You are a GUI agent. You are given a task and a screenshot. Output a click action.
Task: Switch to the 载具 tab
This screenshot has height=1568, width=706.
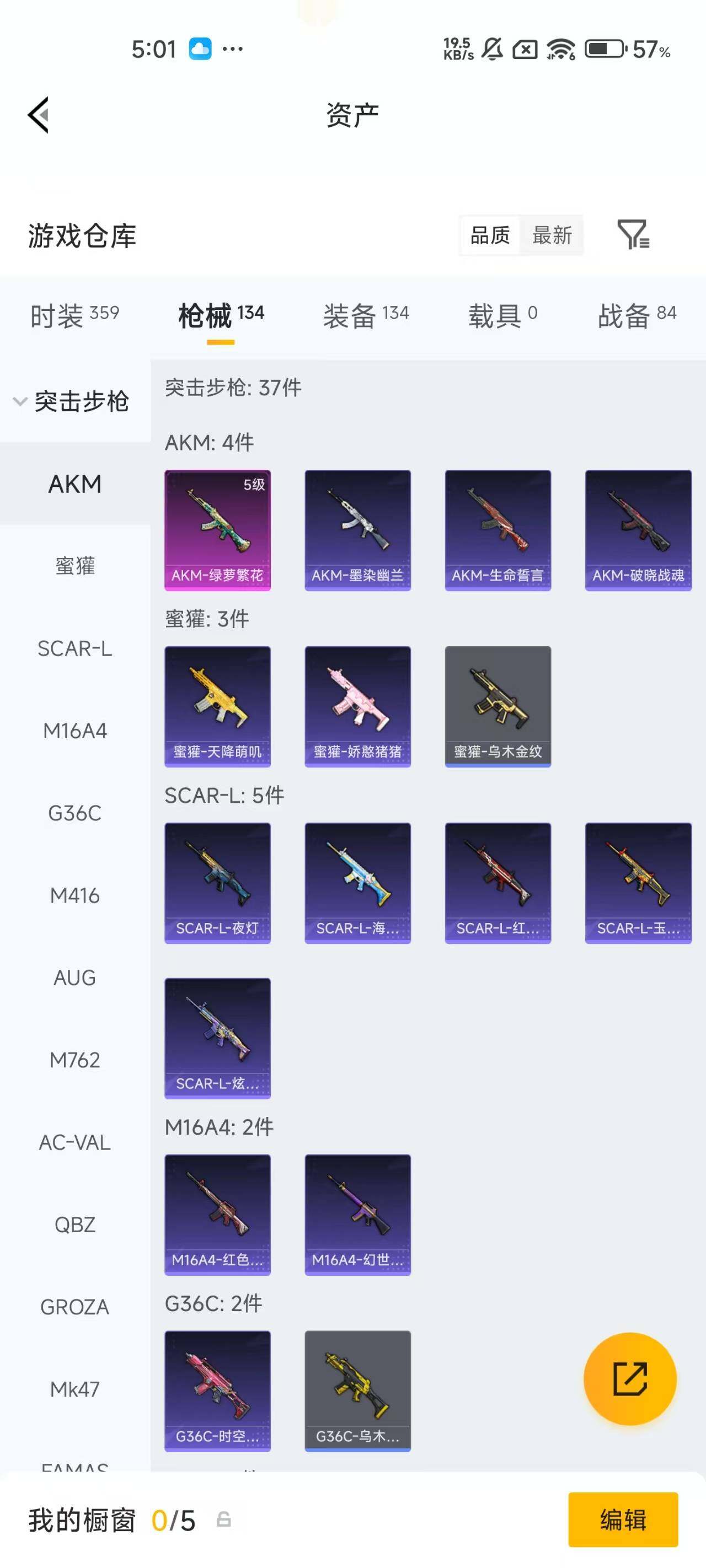pos(502,315)
